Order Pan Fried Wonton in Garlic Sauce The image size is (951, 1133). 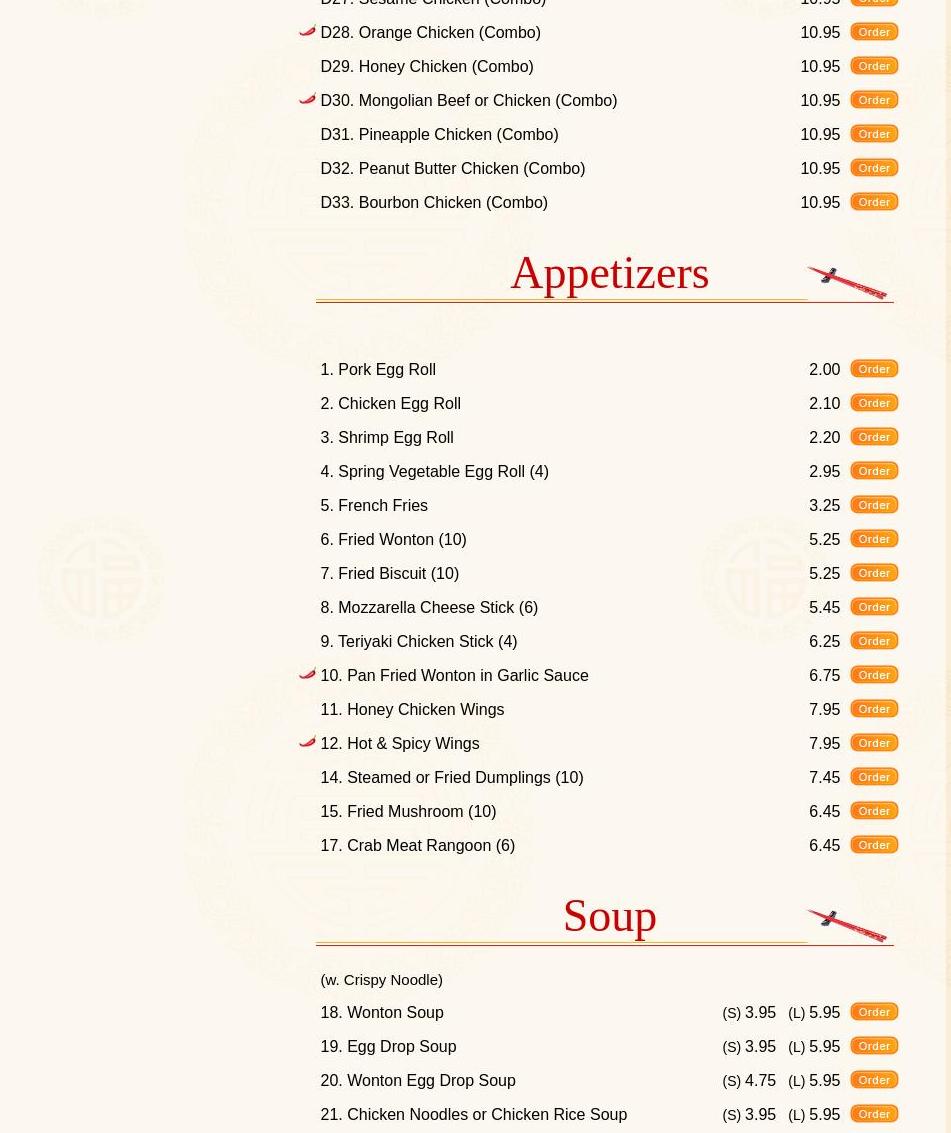click(x=873, y=675)
